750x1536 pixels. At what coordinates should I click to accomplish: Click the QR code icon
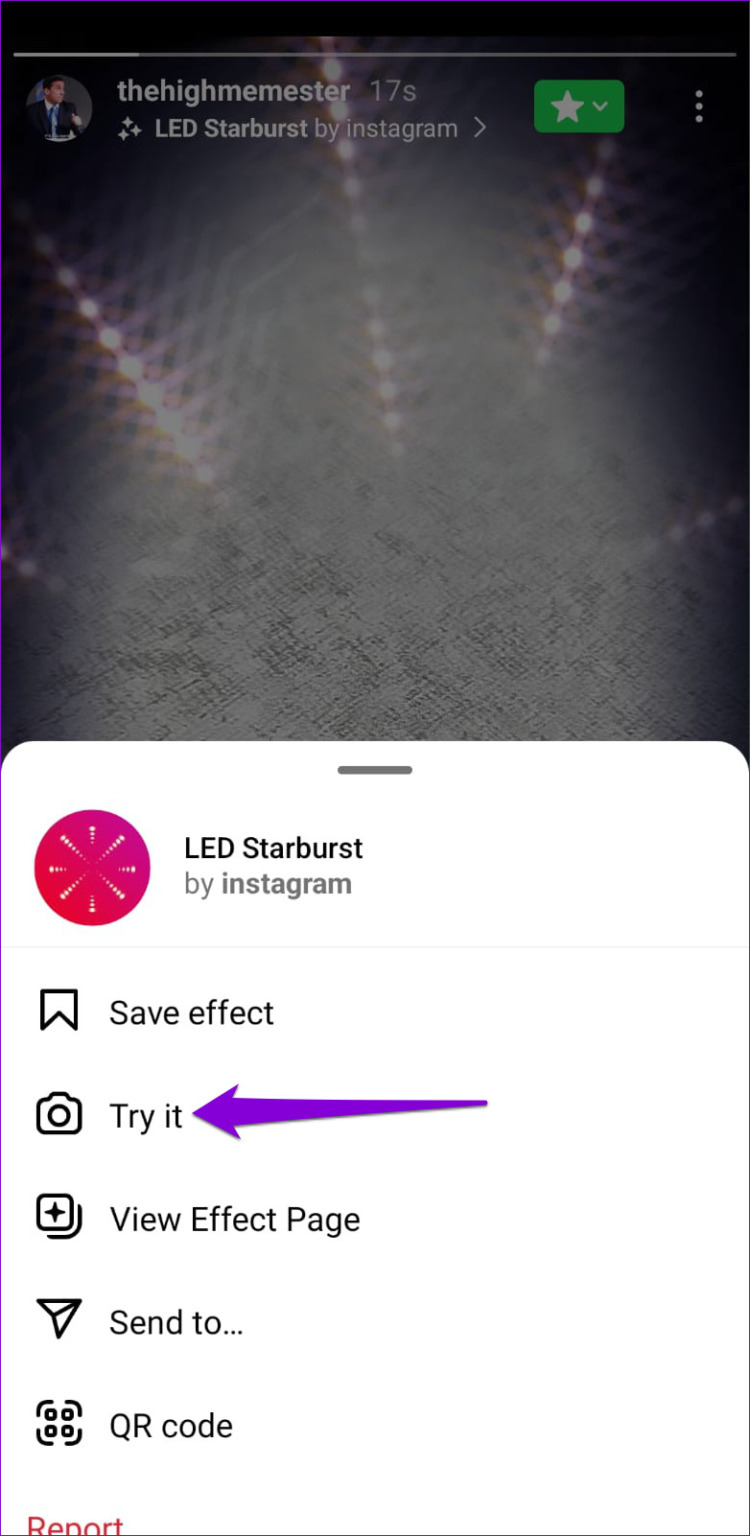point(58,1424)
